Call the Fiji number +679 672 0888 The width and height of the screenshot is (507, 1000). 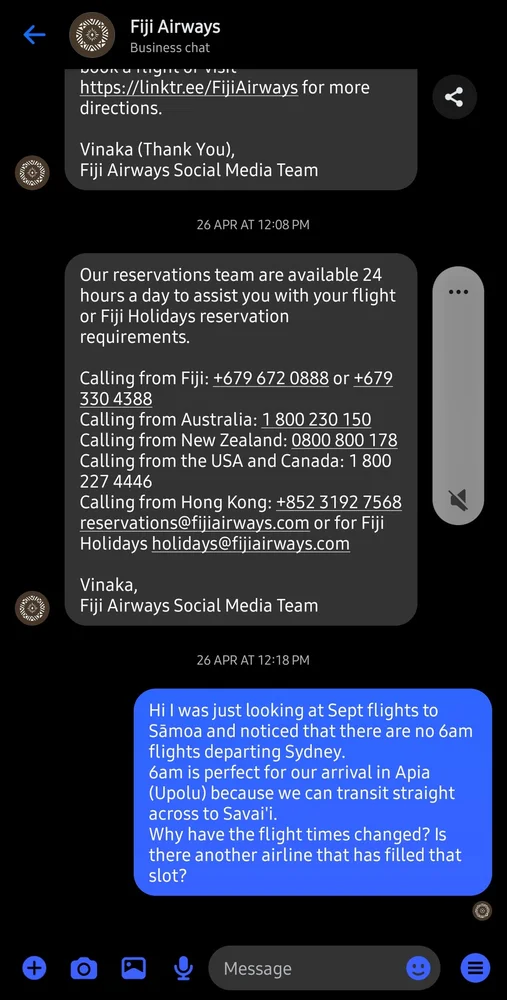(x=271, y=378)
